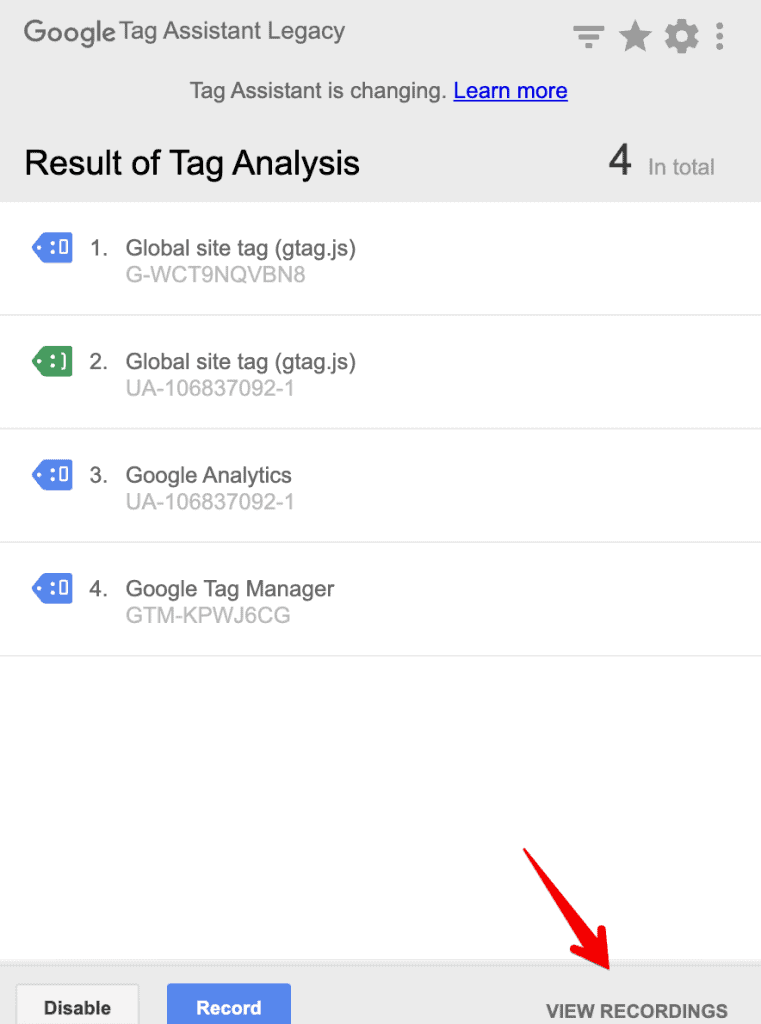Tap the star icon in header
The height and width of the screenshot is (1024, 761).
pos(635,38)
